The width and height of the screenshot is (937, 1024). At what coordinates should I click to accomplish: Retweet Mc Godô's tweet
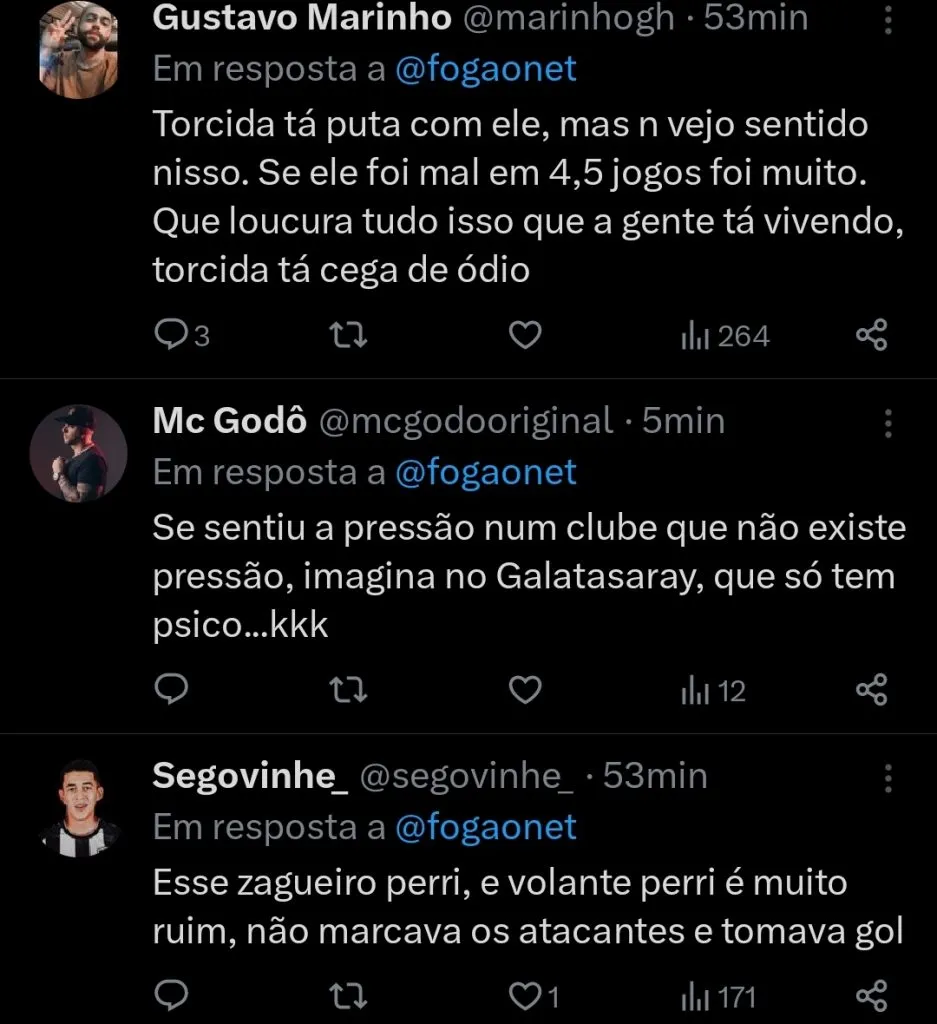(x=348, y=690)
